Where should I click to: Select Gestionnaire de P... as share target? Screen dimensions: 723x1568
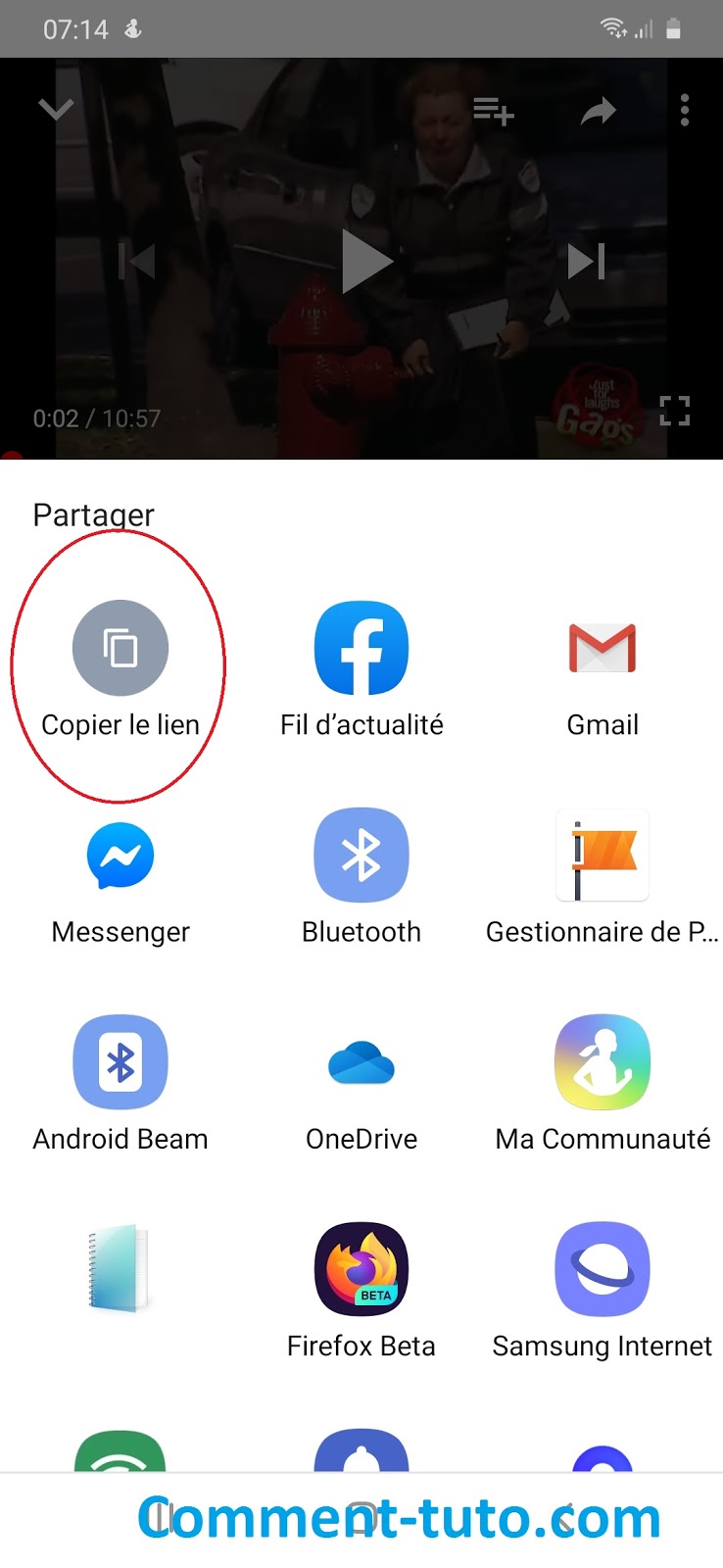602,855
